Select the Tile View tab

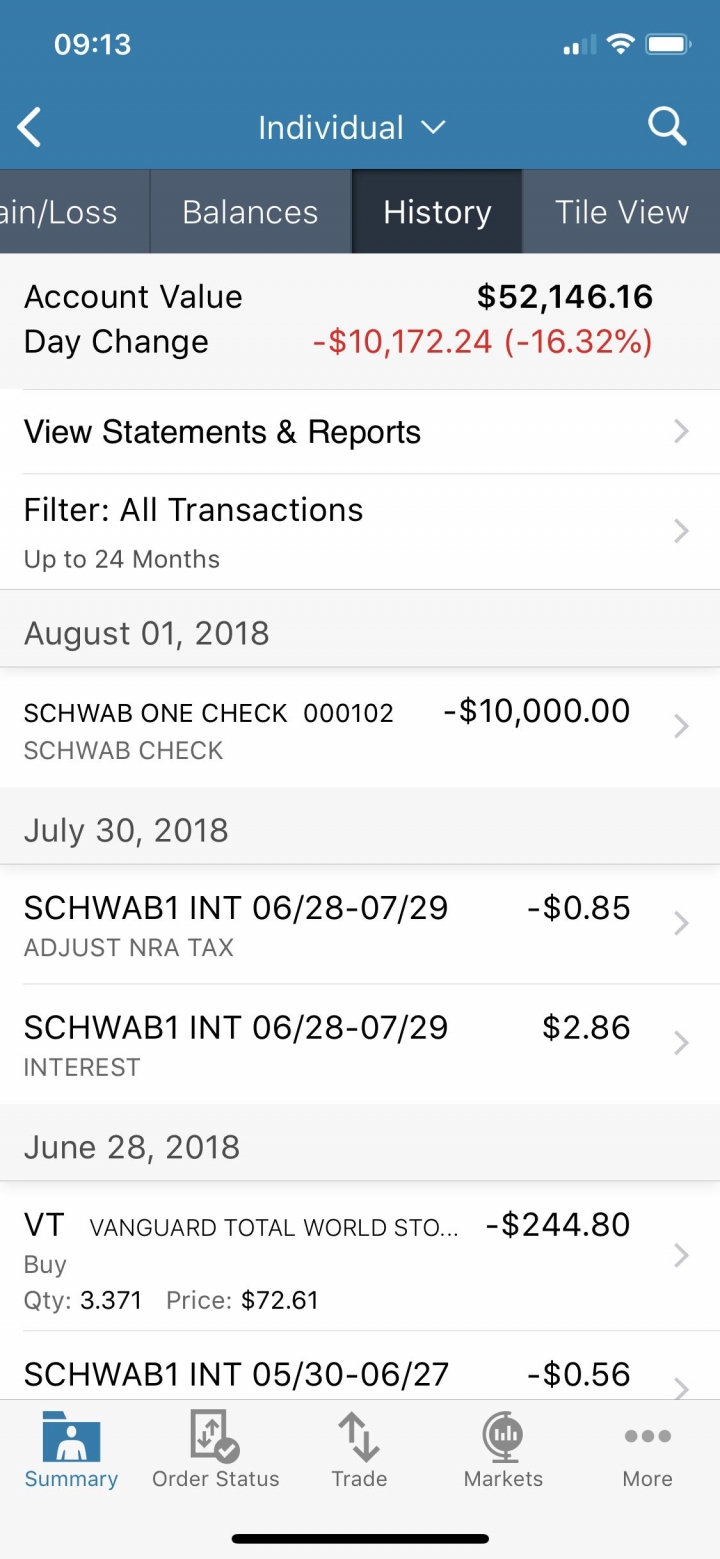pos(621,212)
